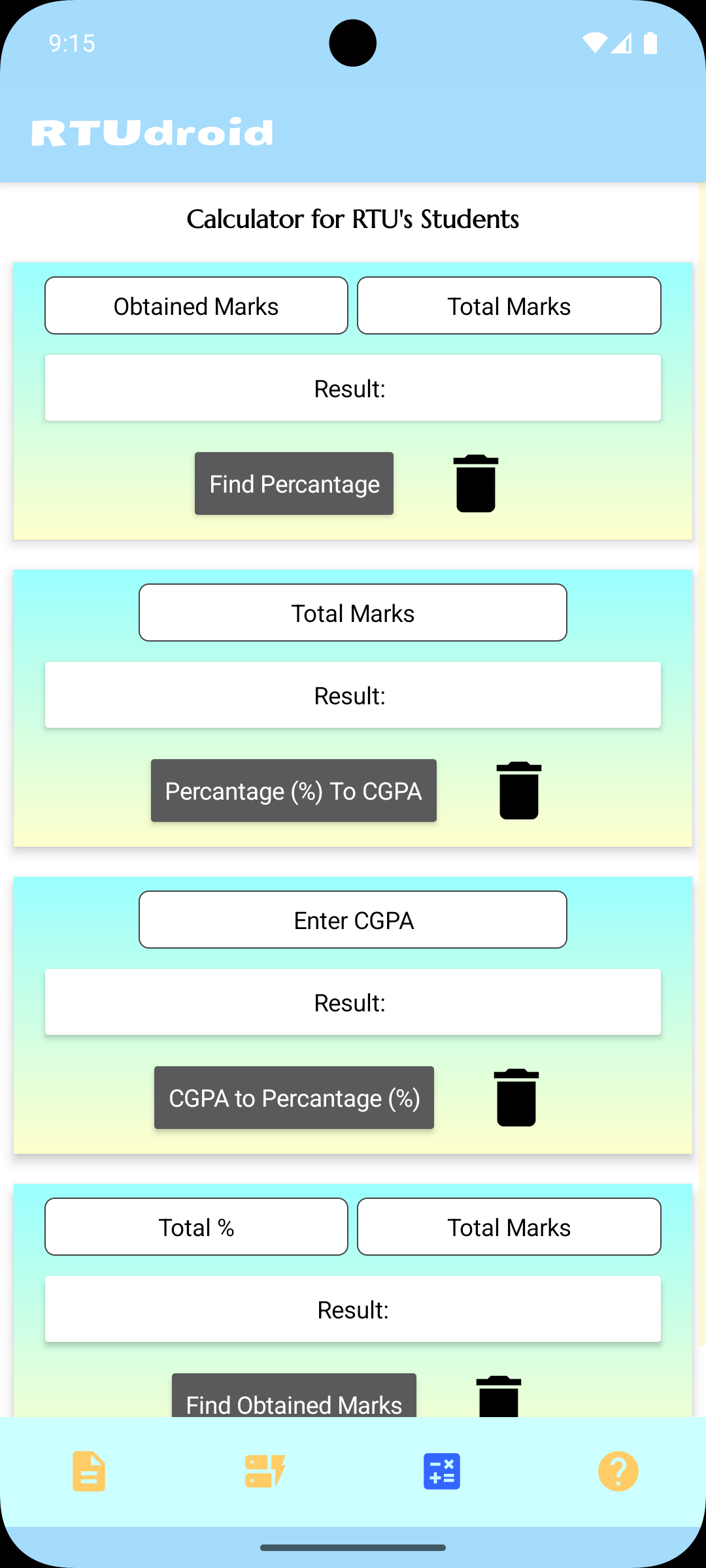
Task: Tap the Find Percantage button
Action: pos(294,483)
